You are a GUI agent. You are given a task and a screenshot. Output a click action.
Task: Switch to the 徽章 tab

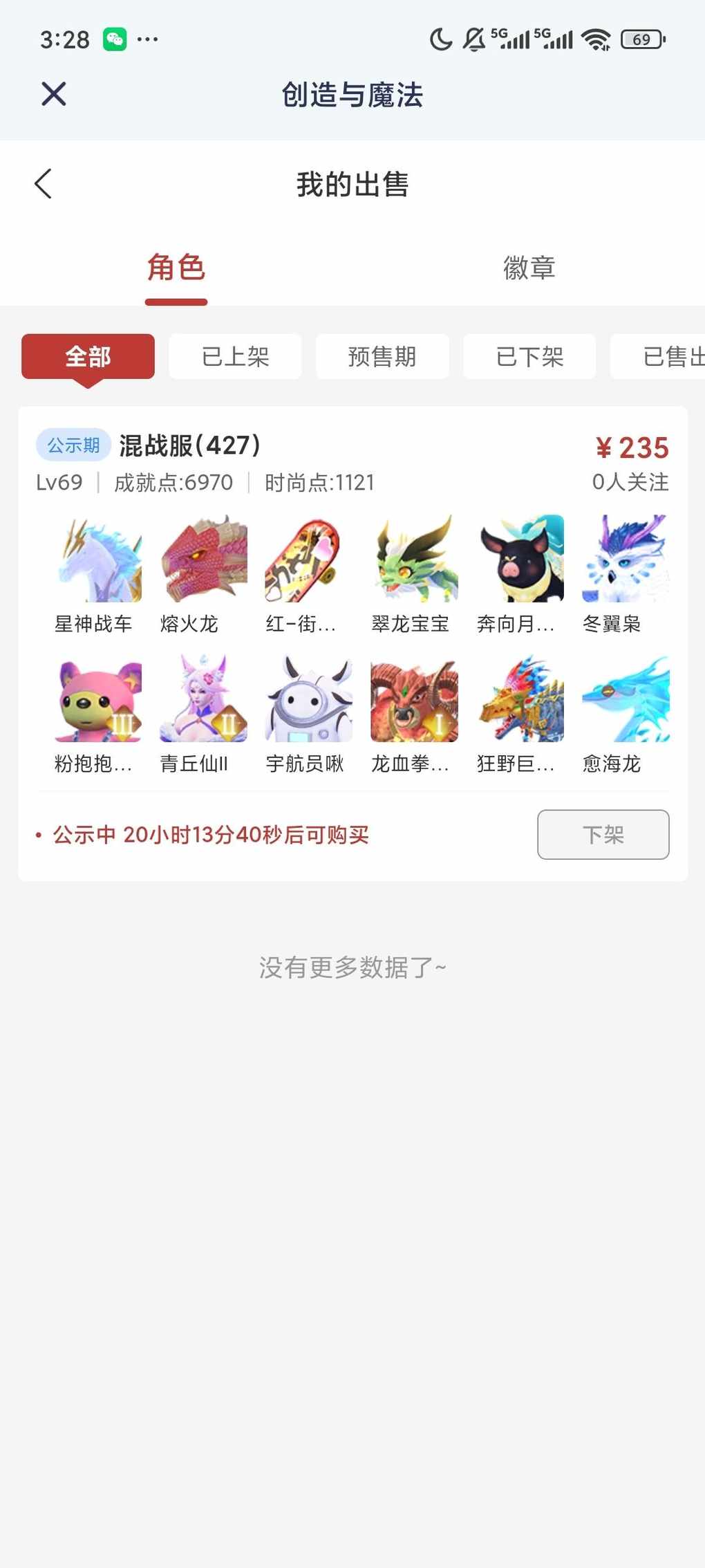pos(529,268)
